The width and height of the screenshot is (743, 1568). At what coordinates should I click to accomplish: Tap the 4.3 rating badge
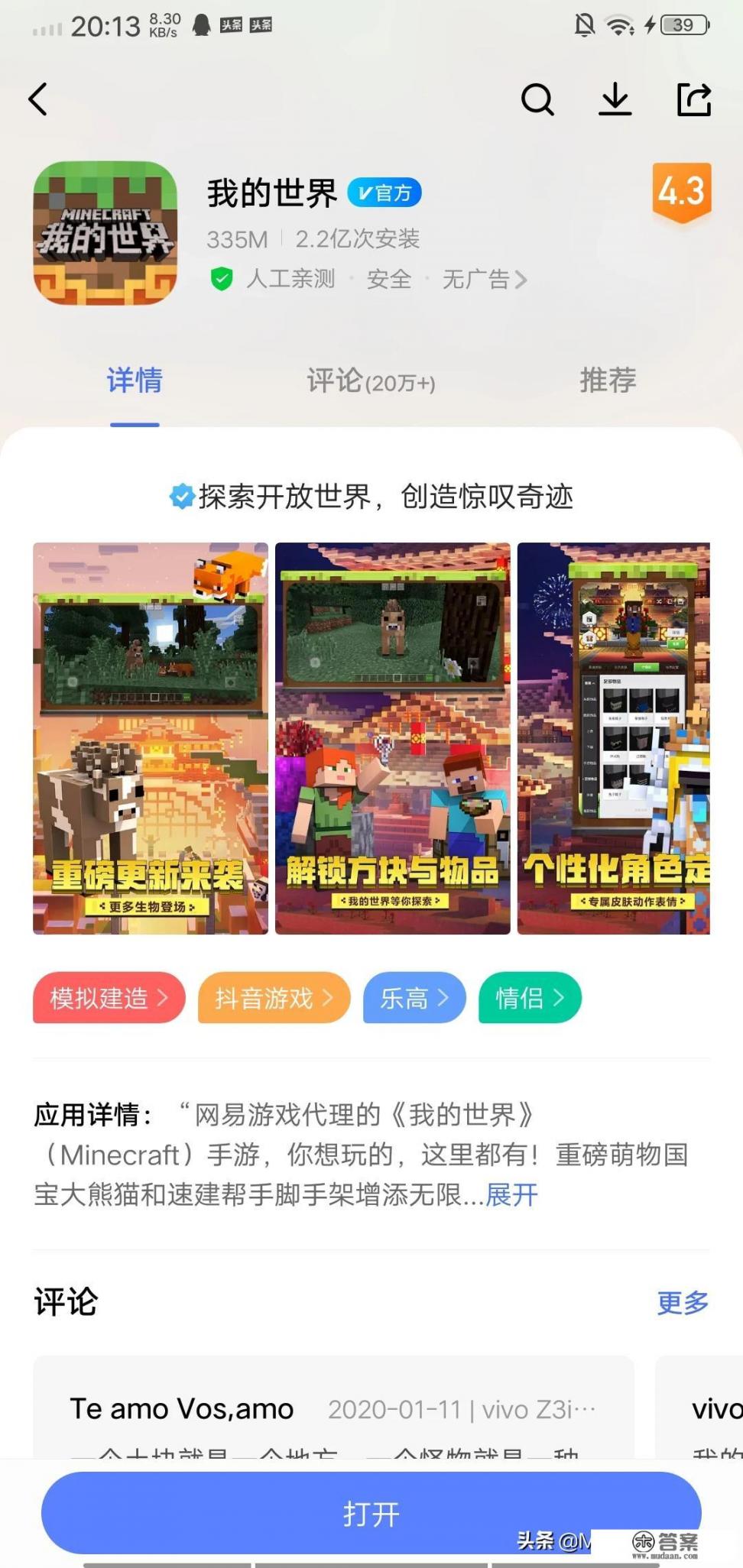click(x=680, y=193)
